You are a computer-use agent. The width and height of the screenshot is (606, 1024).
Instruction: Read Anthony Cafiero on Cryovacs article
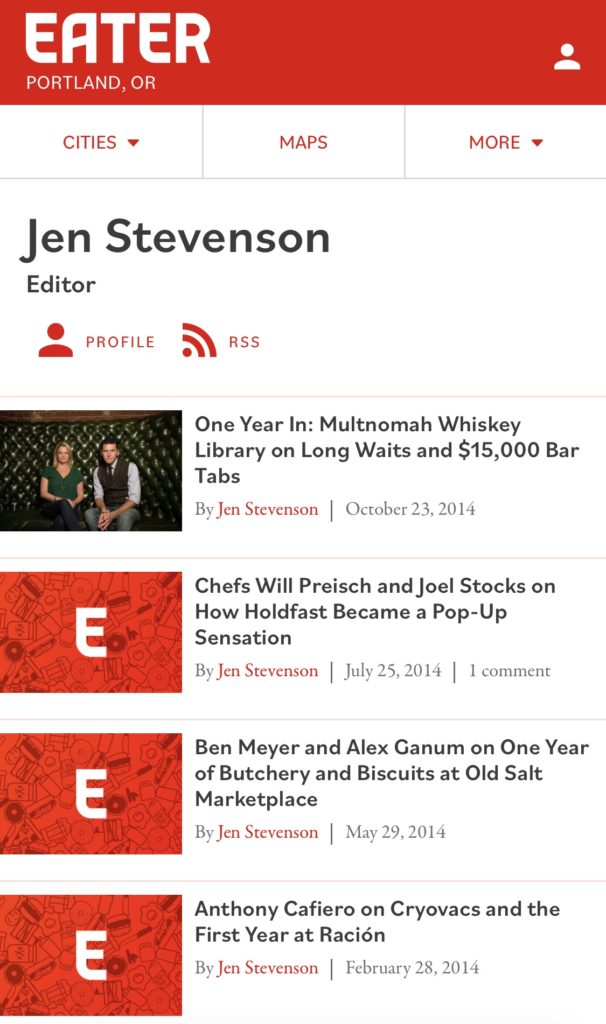pos(376,921)
